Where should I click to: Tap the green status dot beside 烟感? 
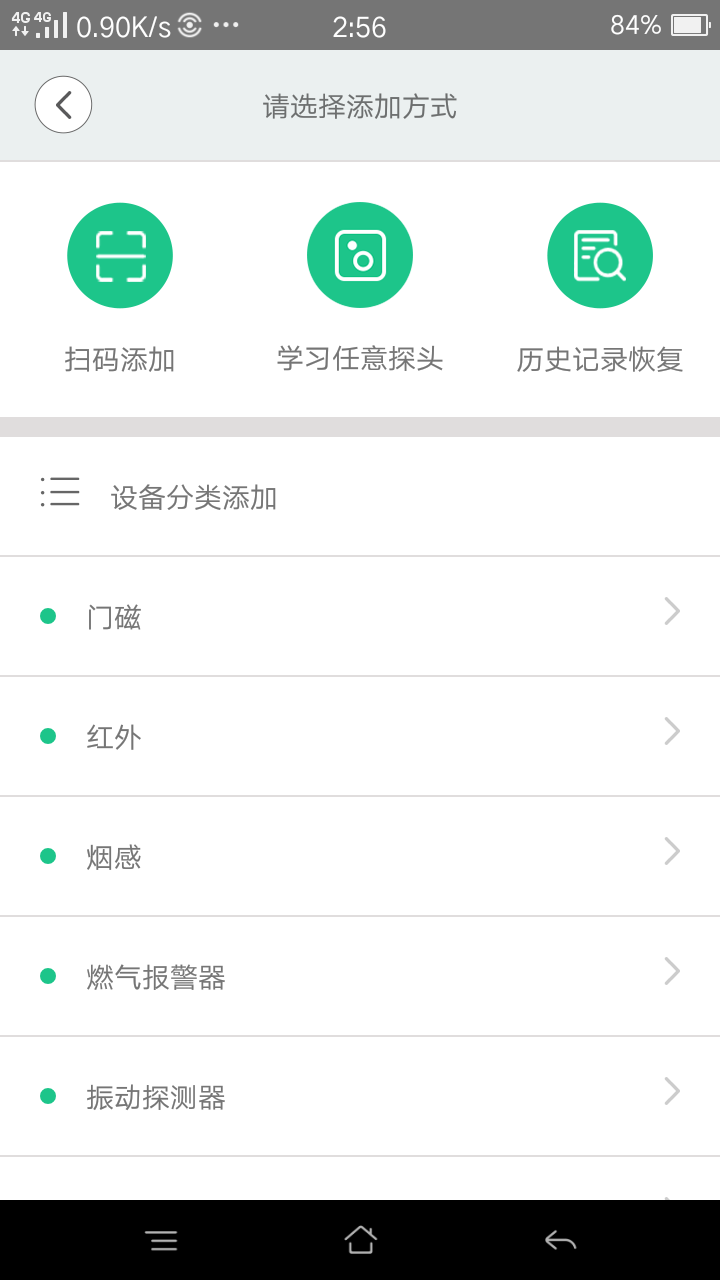pyautogui.click(x=47, y=856)
